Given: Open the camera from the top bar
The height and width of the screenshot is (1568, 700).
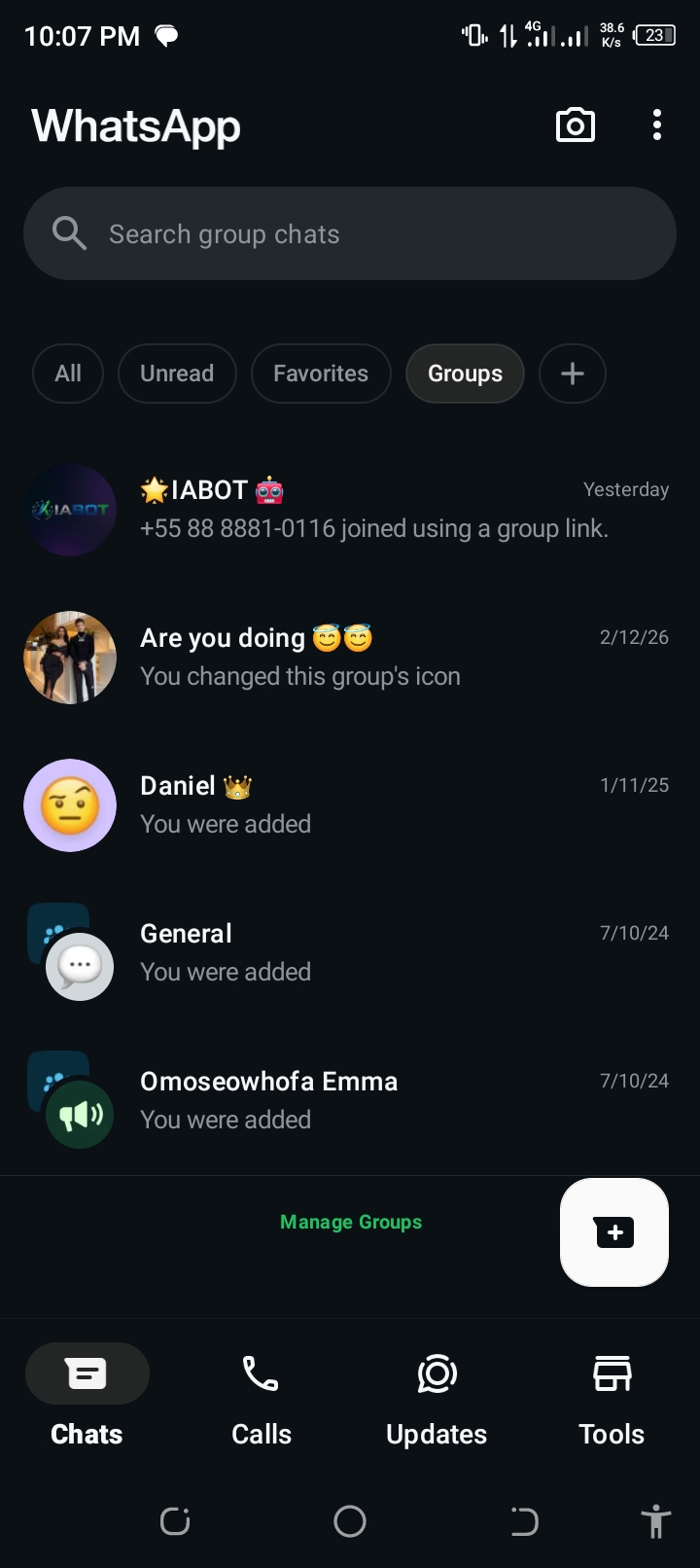Looking at the screenshot, I should 575,125.
